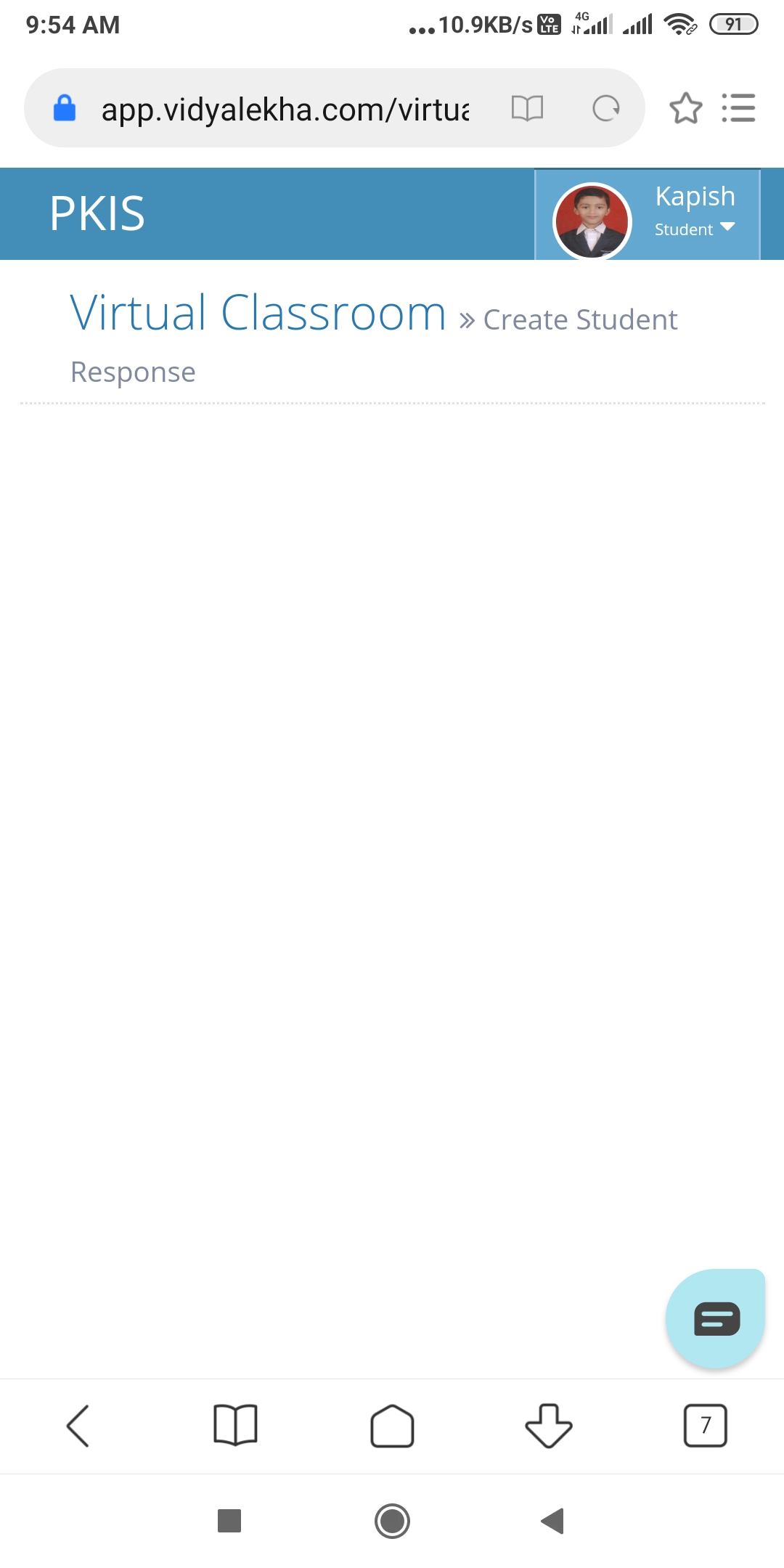Open the browser menu list icon
Viewport: 784px width, 1568px height.
(738, 108)
